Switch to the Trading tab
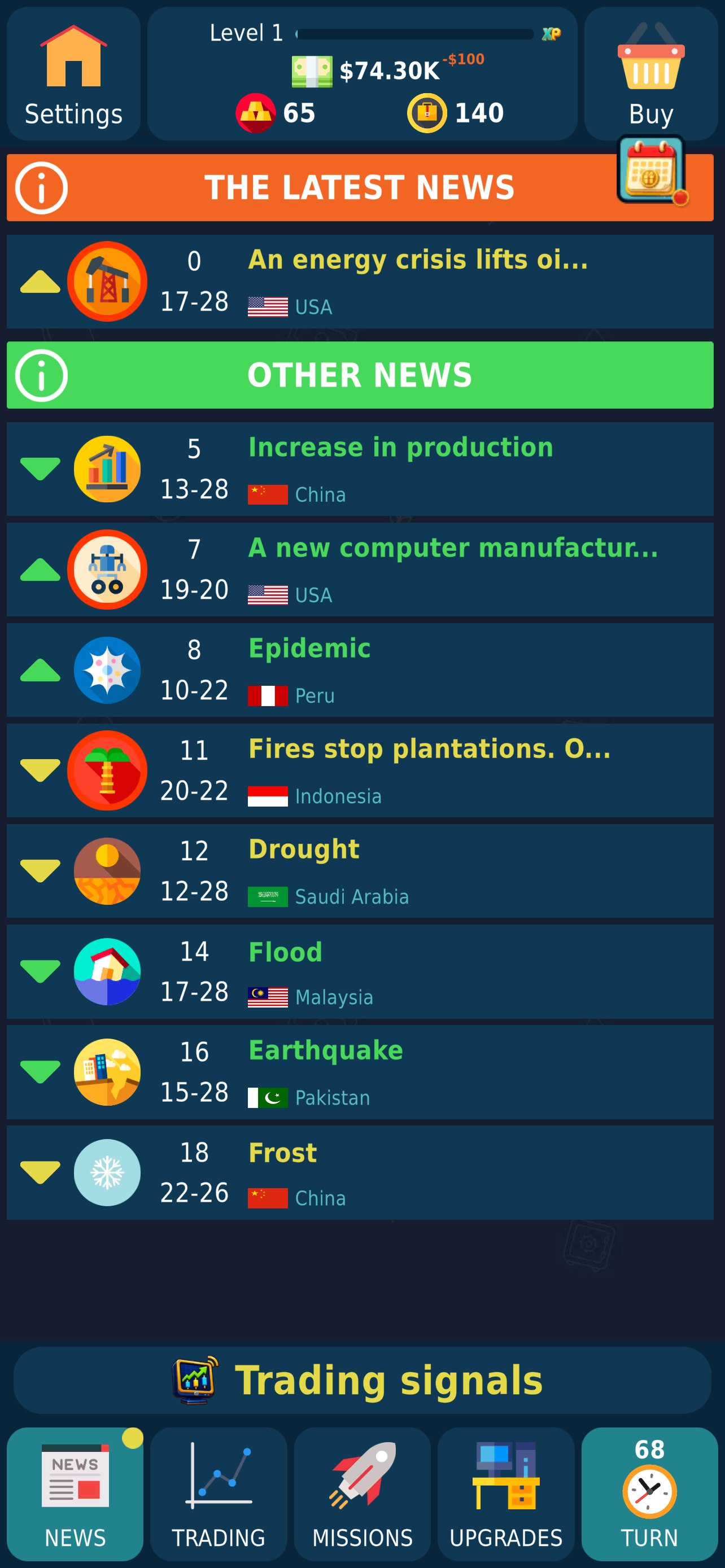 219,1493
